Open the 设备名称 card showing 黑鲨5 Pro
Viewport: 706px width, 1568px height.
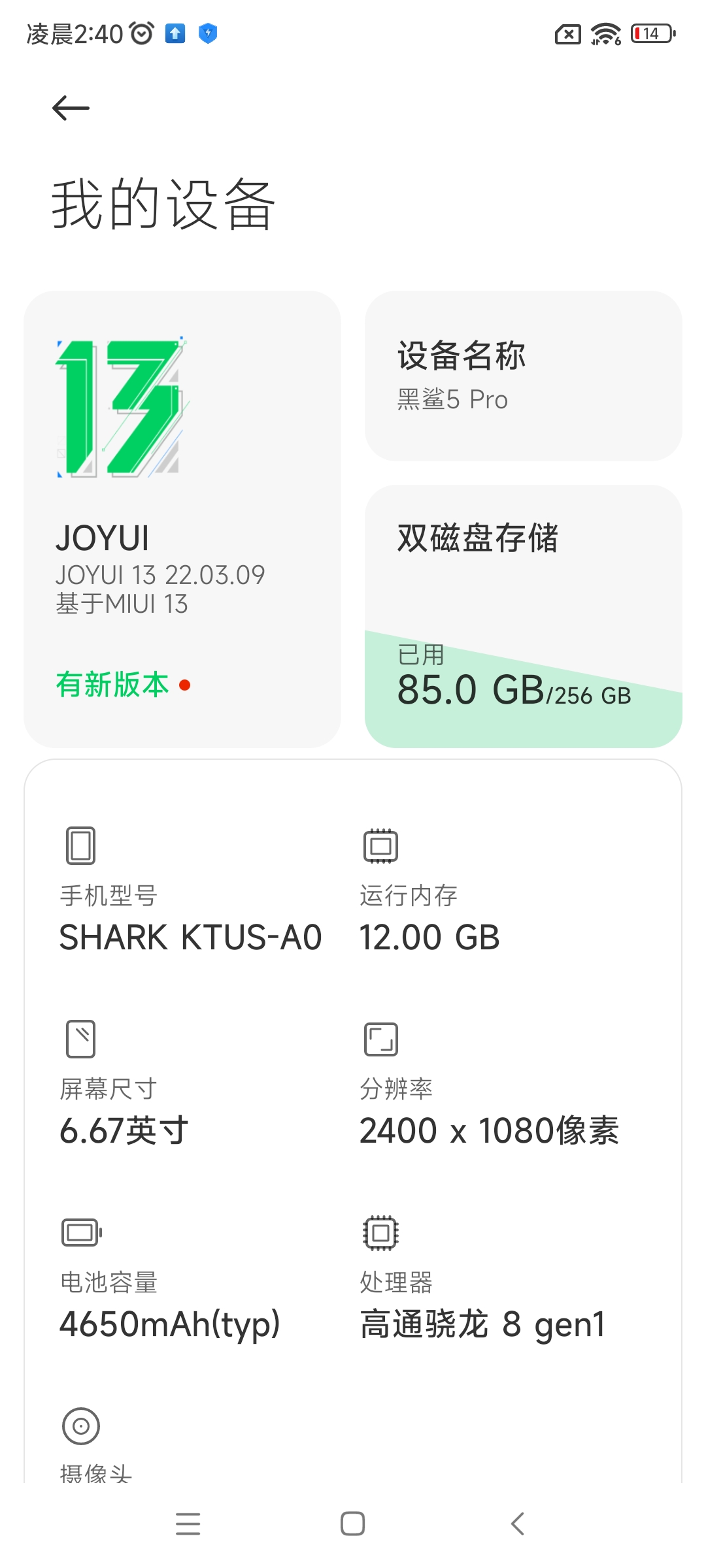[x=523, y=376]
